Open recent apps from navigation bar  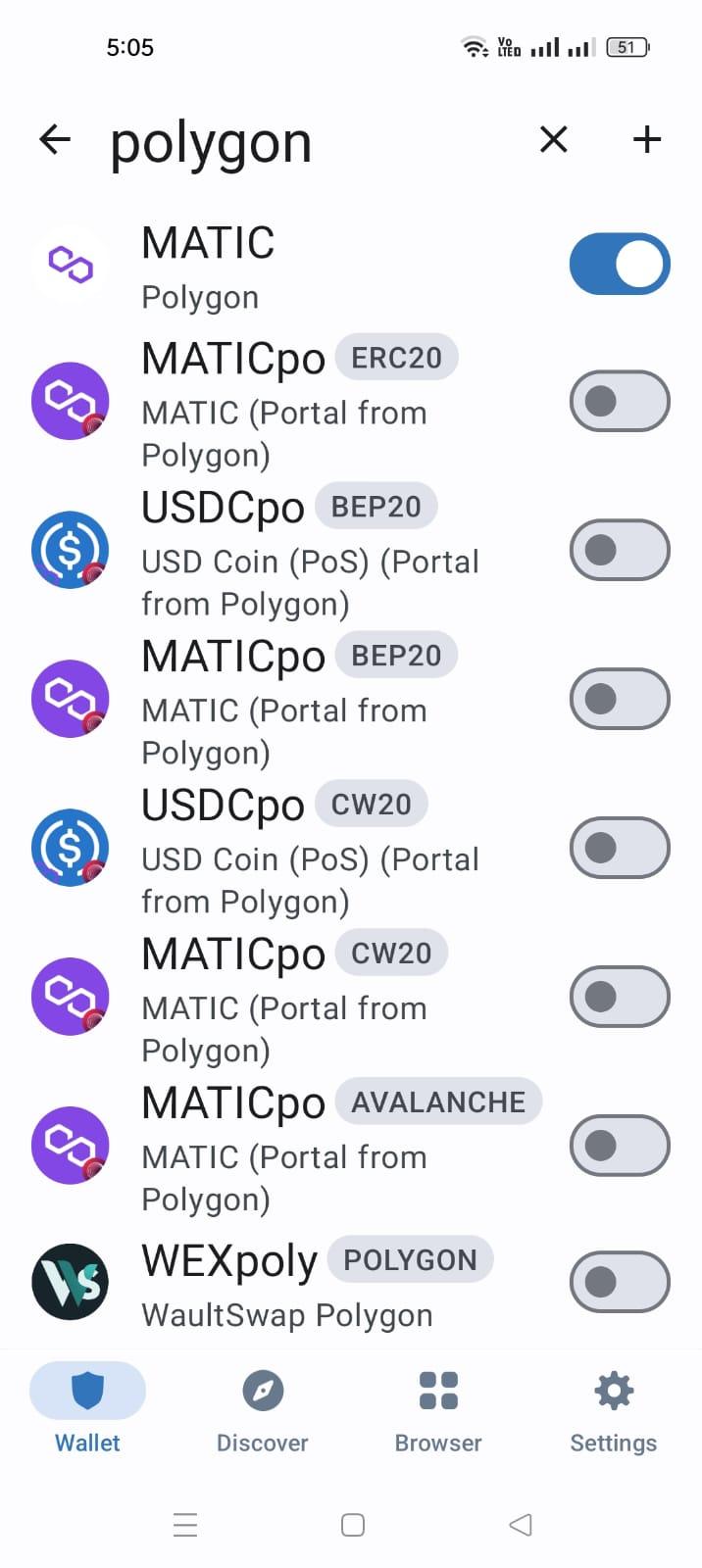[x=185, y=1525]
